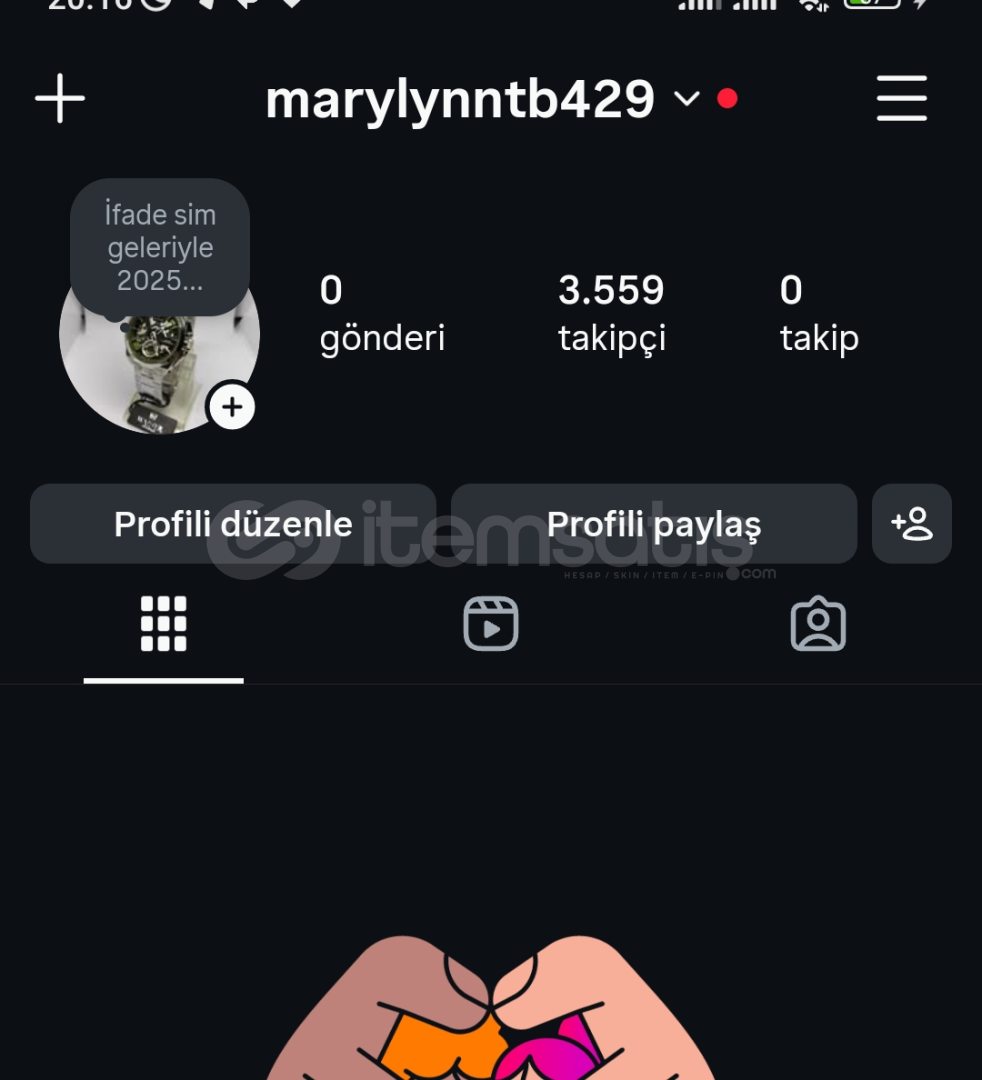982x1080 pixels.
Task: Tap the plus icon to create new content
Action: coord(60,98)
